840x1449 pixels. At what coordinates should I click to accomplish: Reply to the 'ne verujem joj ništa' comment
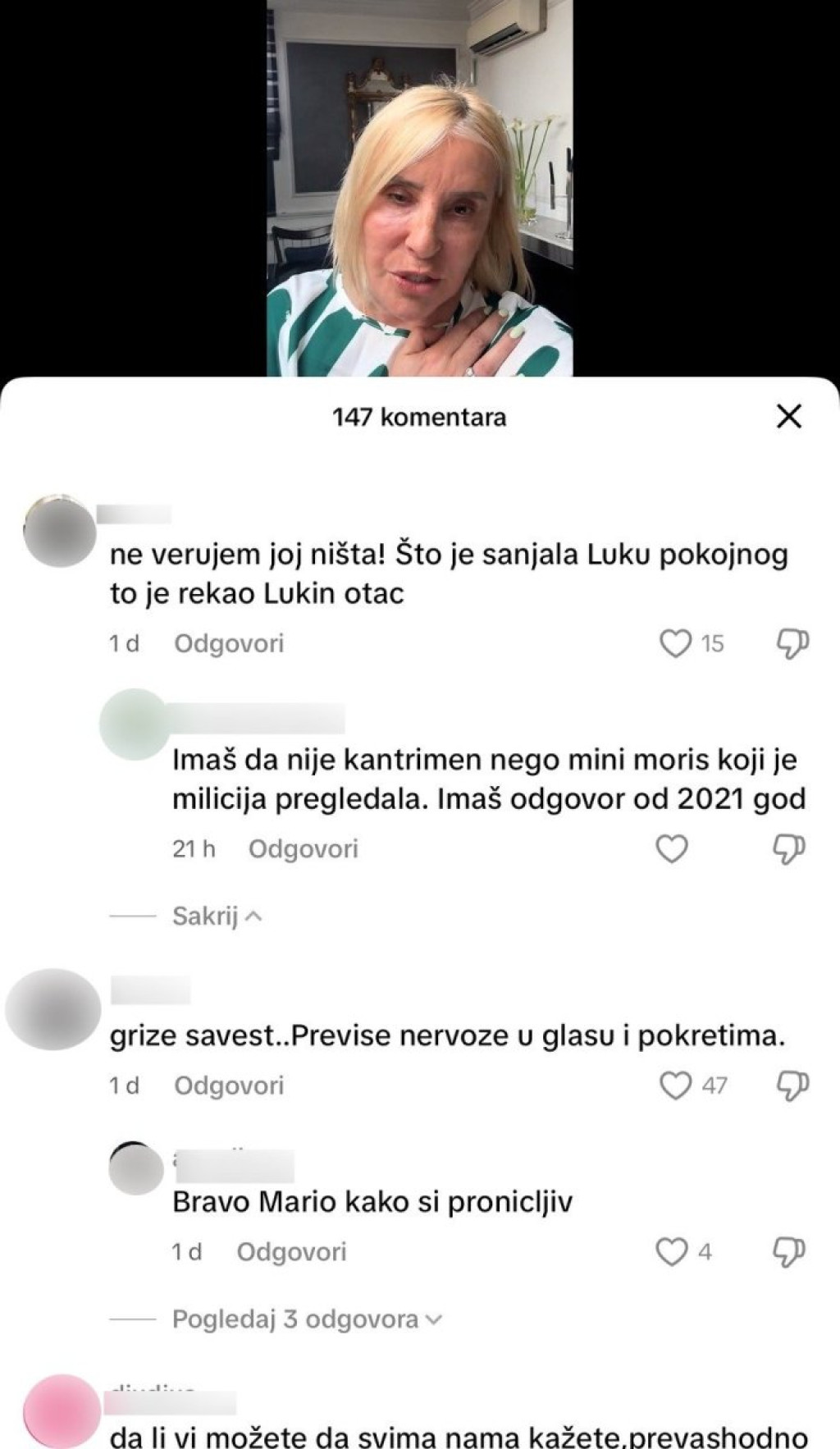pos(229,643)
